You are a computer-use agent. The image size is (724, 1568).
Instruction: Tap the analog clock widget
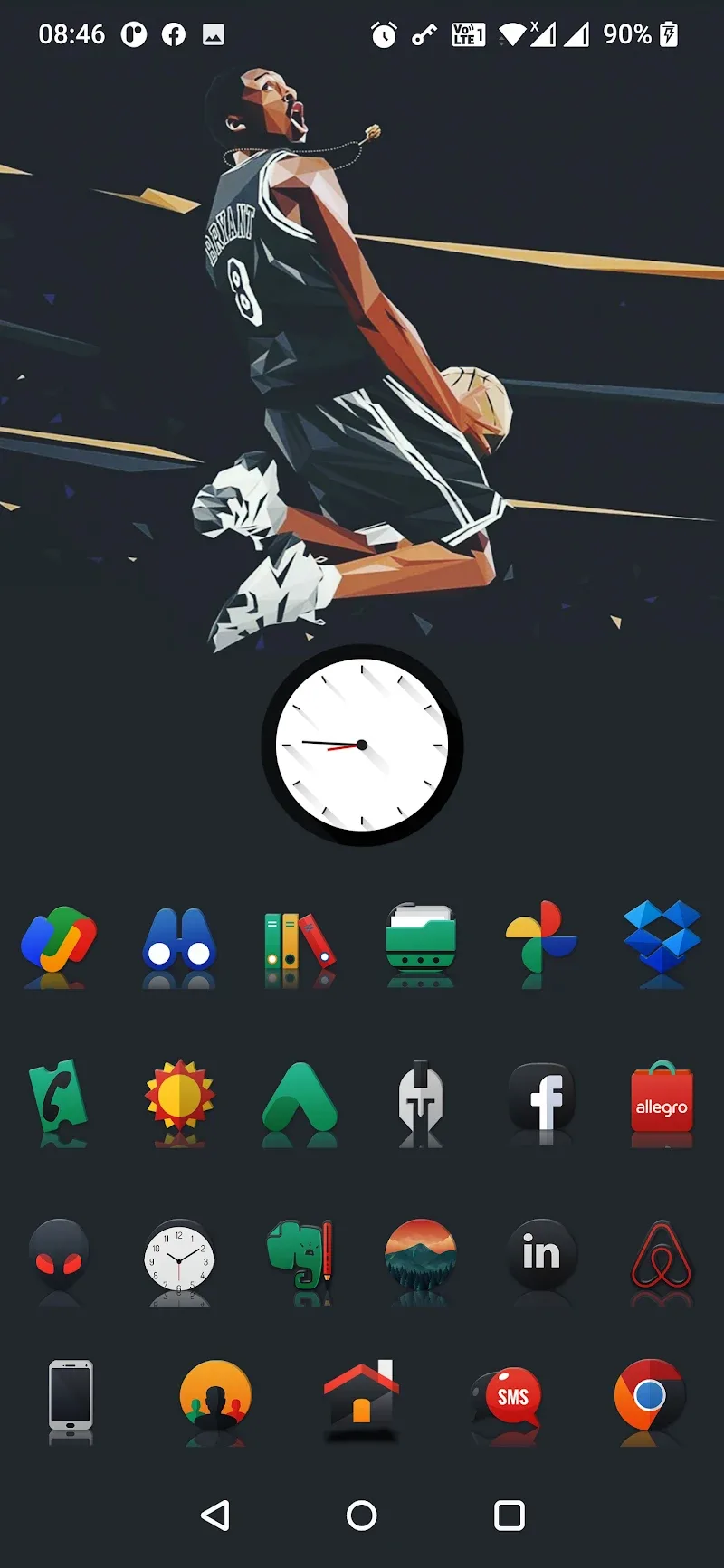pyautogui.click(x=362, y=745)
